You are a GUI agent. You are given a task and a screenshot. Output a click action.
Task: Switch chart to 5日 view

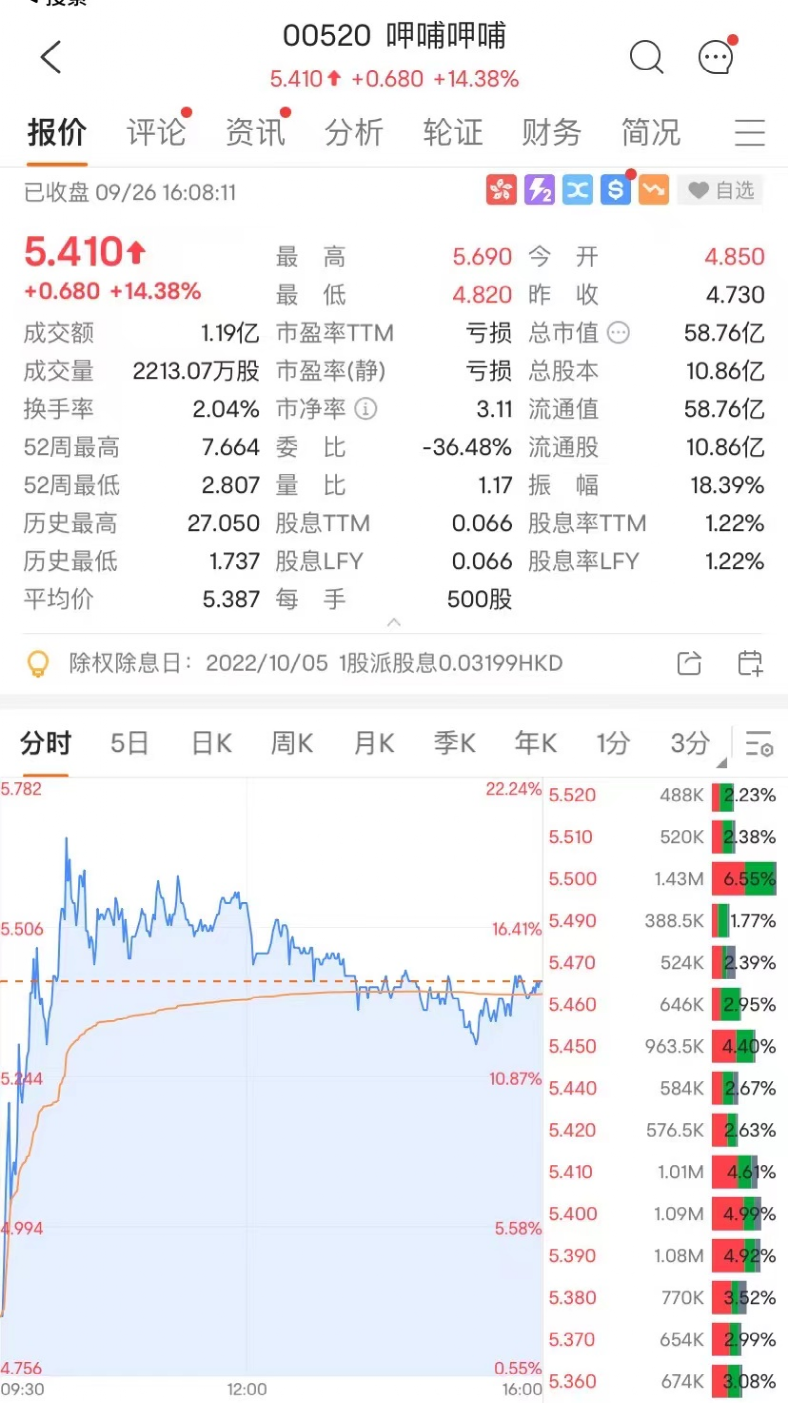(129, 743)
